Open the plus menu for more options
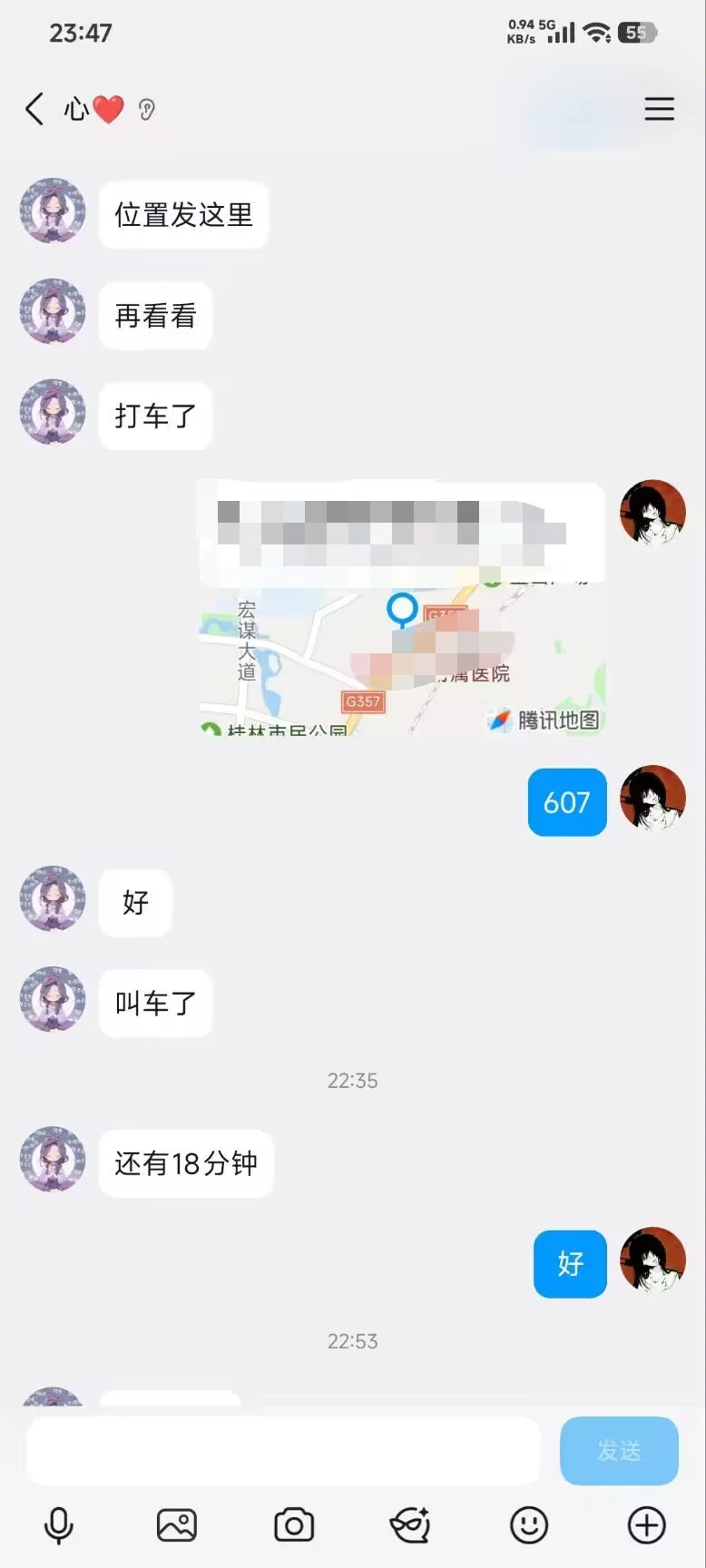This screenshot has height=1568, width=706. (x=646, y=1525)
